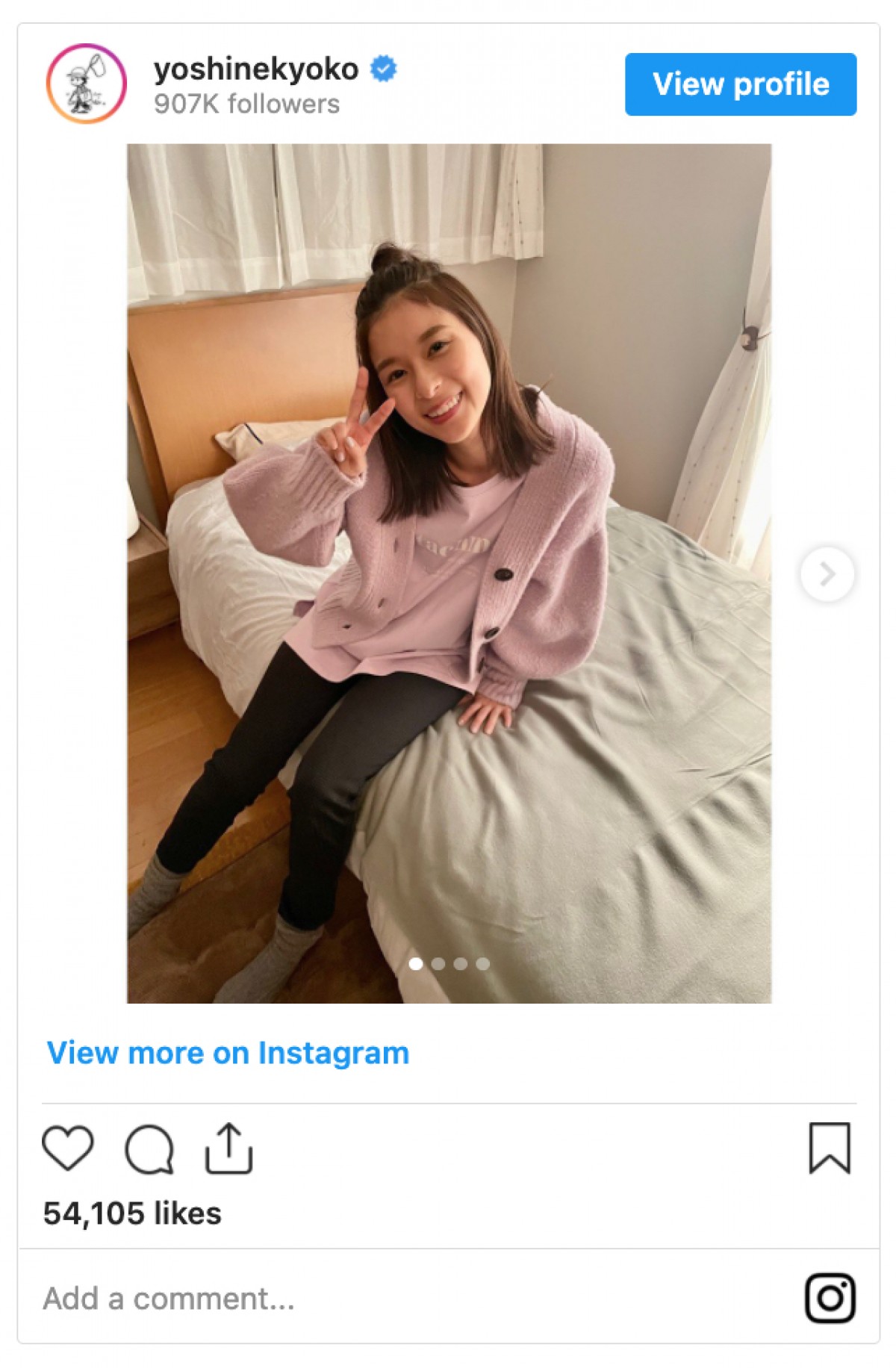The image size is (896, 1368).
Task: Open the Instagram logo icon
Action: [x=830, y=1299]
